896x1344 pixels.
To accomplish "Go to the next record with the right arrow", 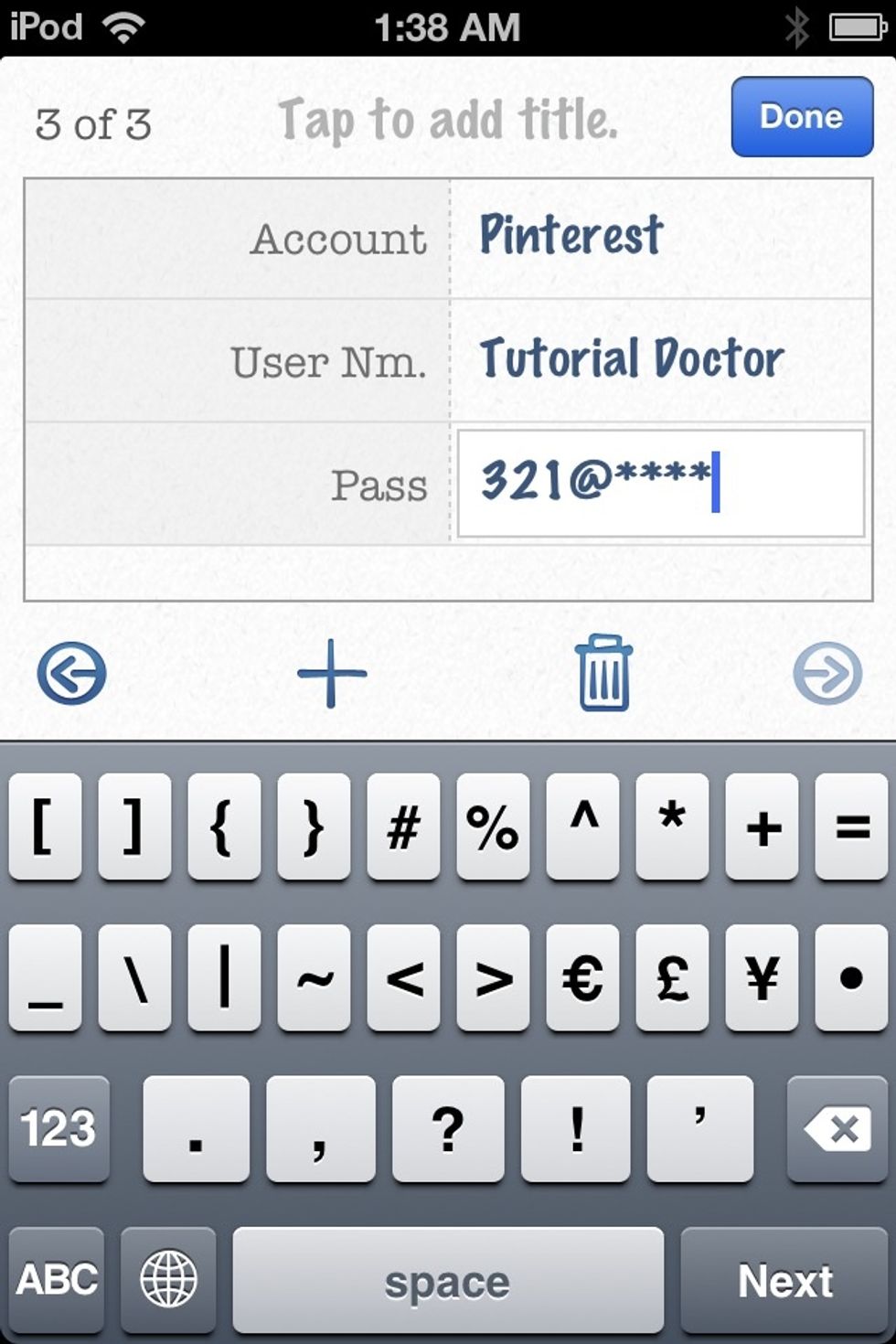I will (827, 674).
